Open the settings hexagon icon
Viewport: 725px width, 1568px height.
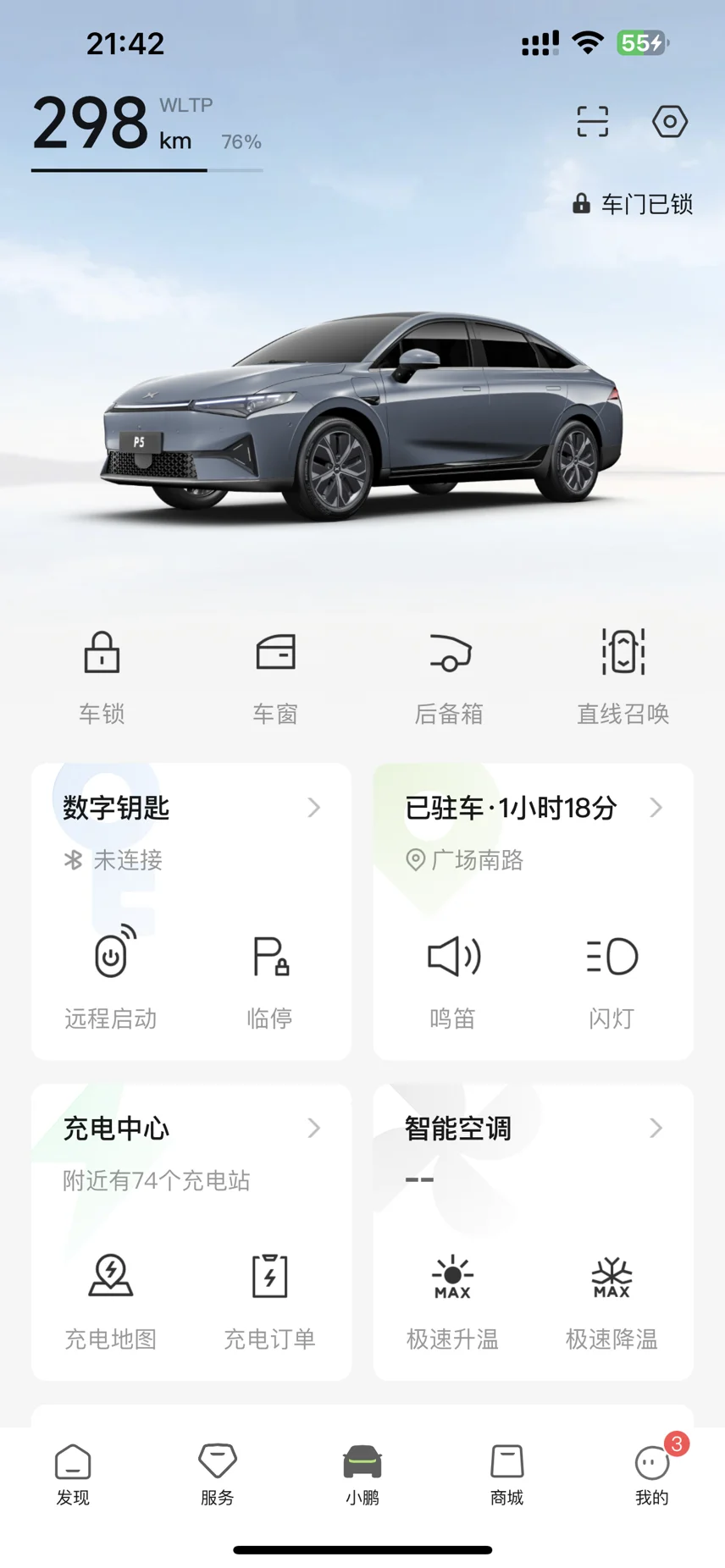(x=669, y=122)
